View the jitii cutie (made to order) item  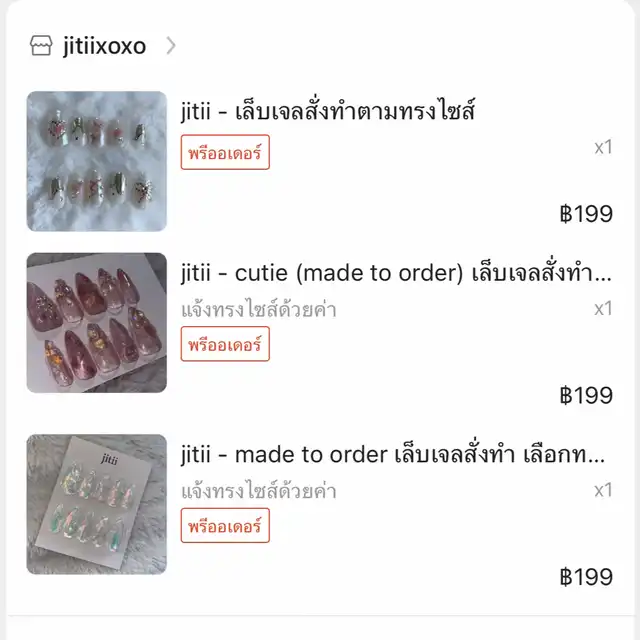(395, 273)
